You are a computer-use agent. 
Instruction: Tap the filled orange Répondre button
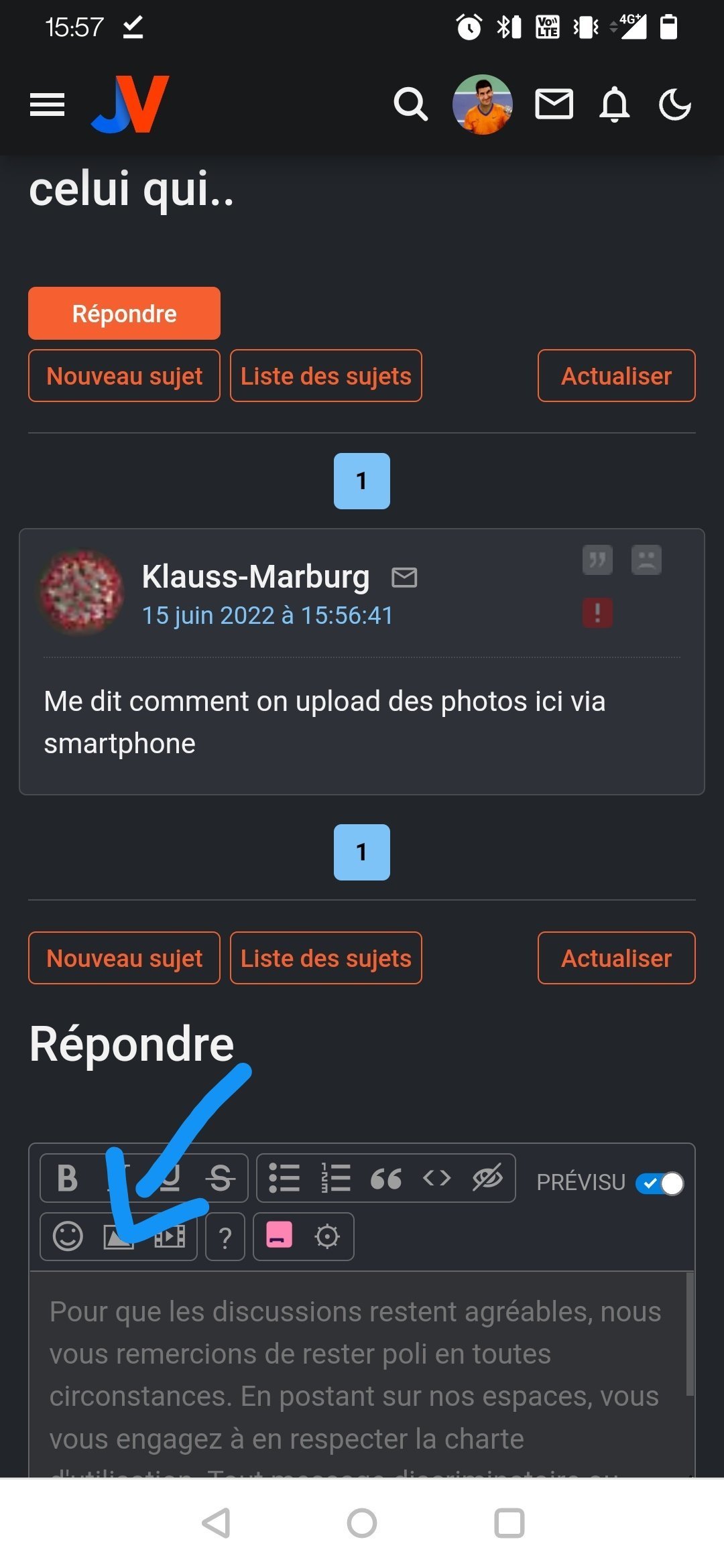click(x=124, y=313)
